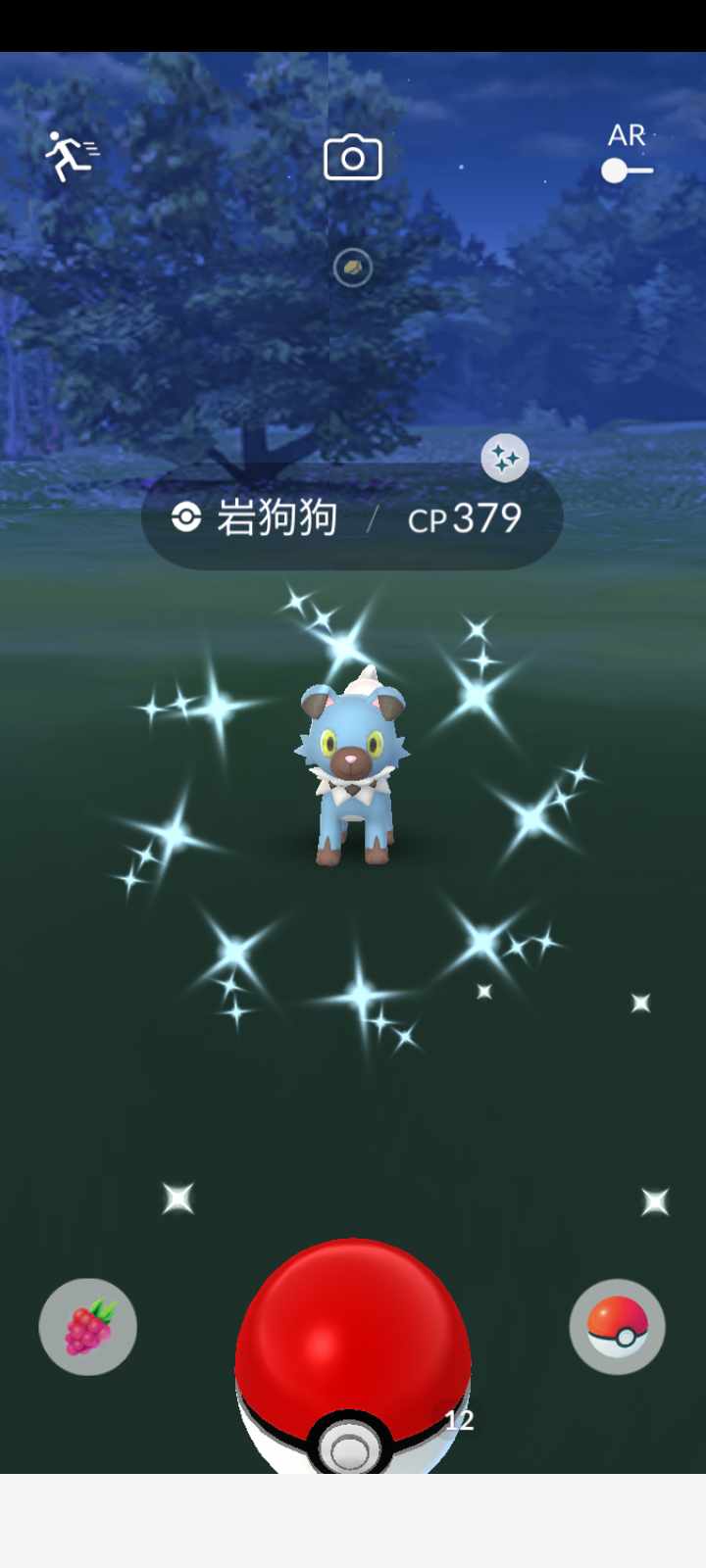Open the camera to take a snapshot

[353, 158]
